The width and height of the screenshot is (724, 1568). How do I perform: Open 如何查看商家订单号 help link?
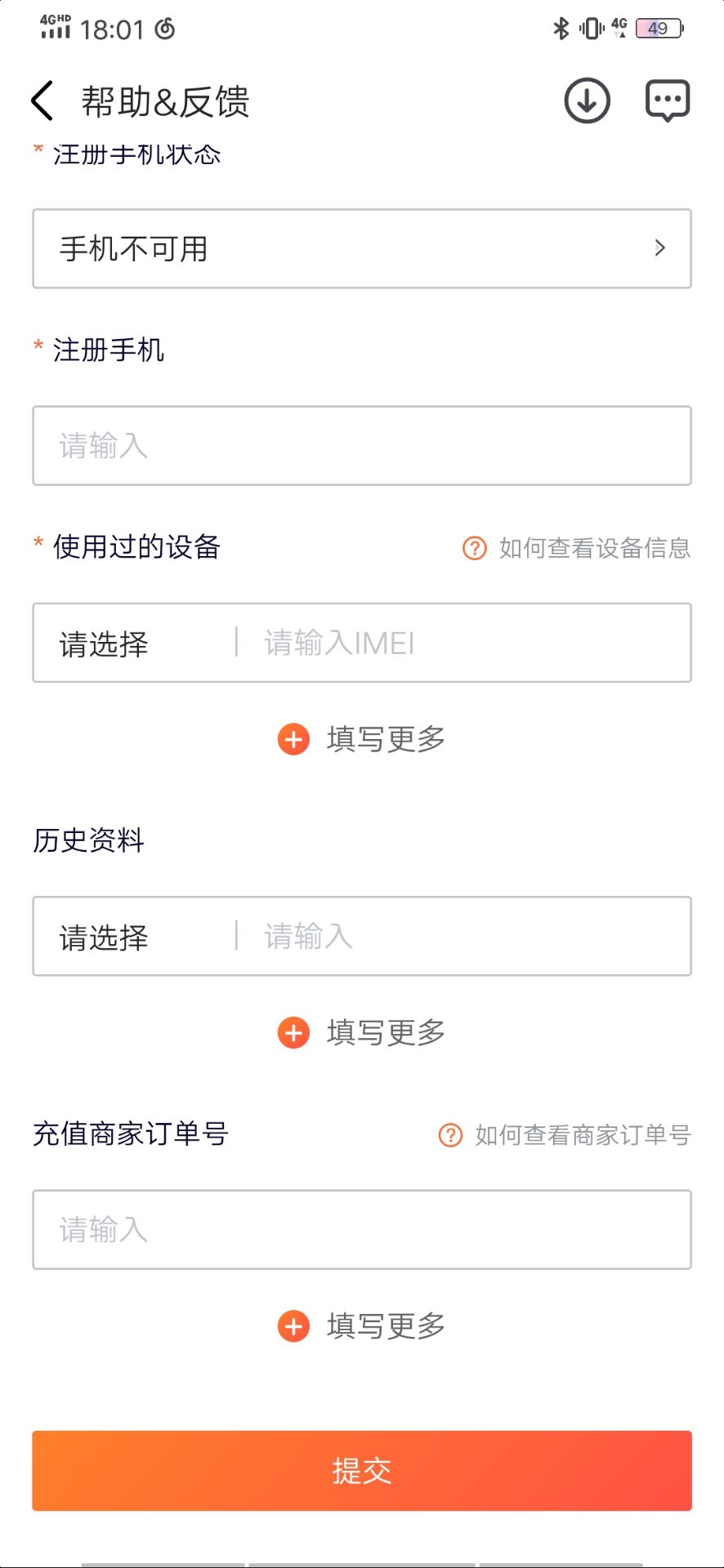coord(565,1135)
